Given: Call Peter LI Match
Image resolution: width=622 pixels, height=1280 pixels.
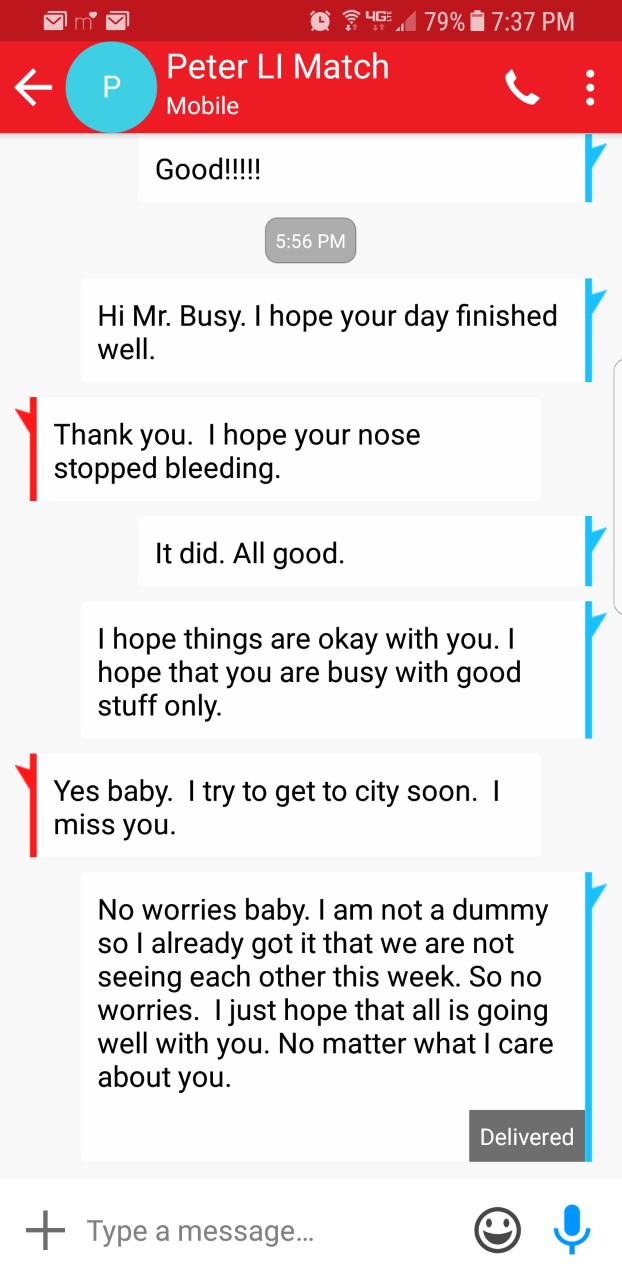Looking at the screenshot, I should [x=522, y=88].
